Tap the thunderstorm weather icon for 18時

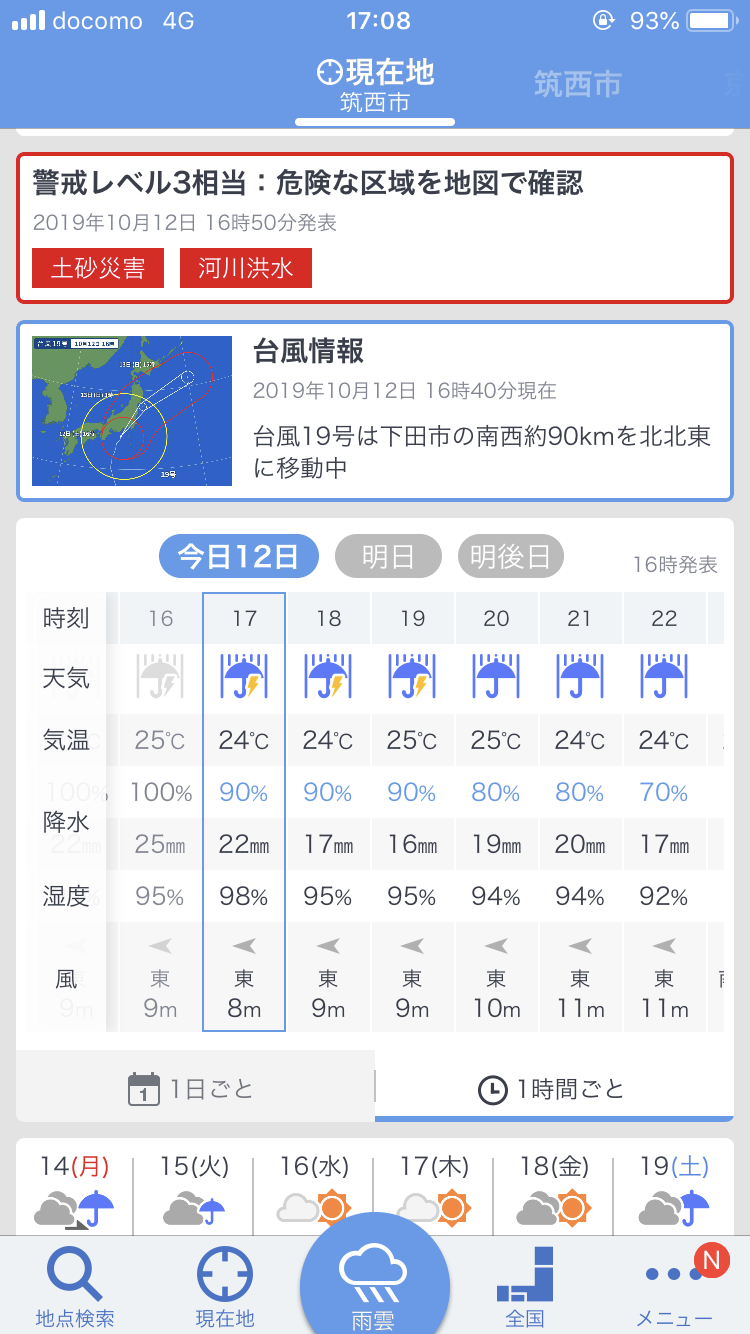pos(328,678)
